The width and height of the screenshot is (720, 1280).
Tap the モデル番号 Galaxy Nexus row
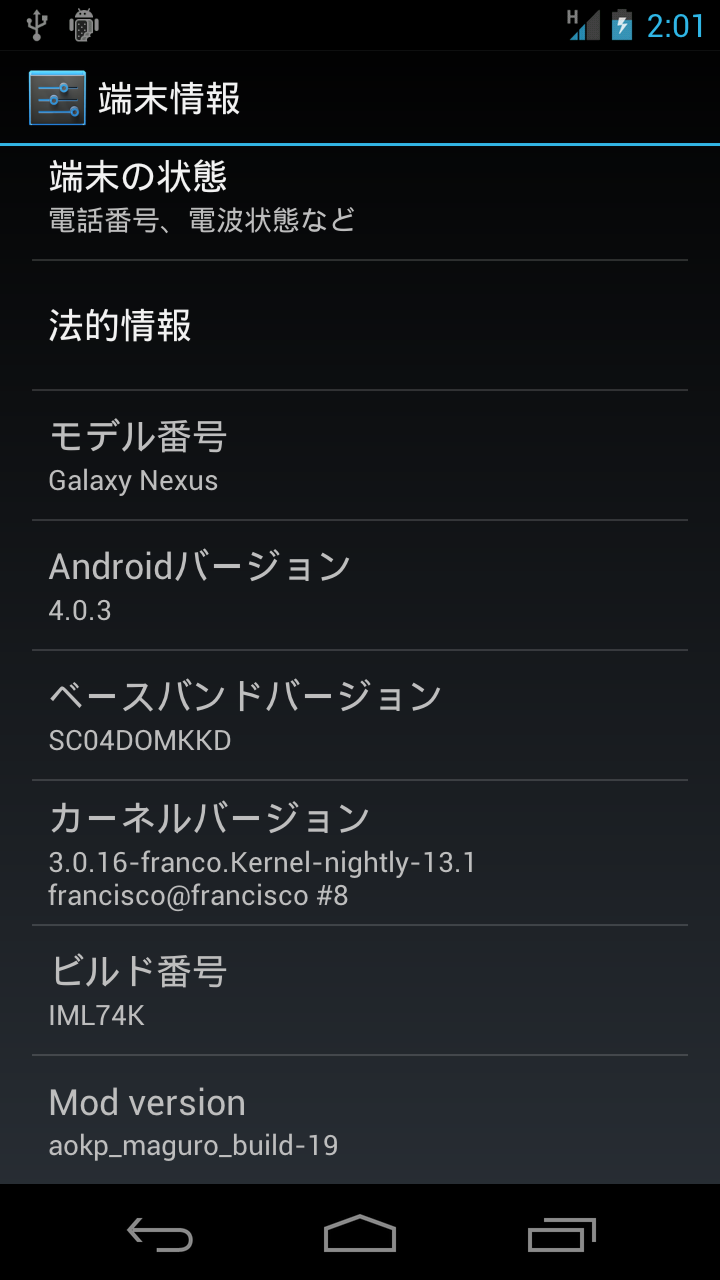point(360,456)
